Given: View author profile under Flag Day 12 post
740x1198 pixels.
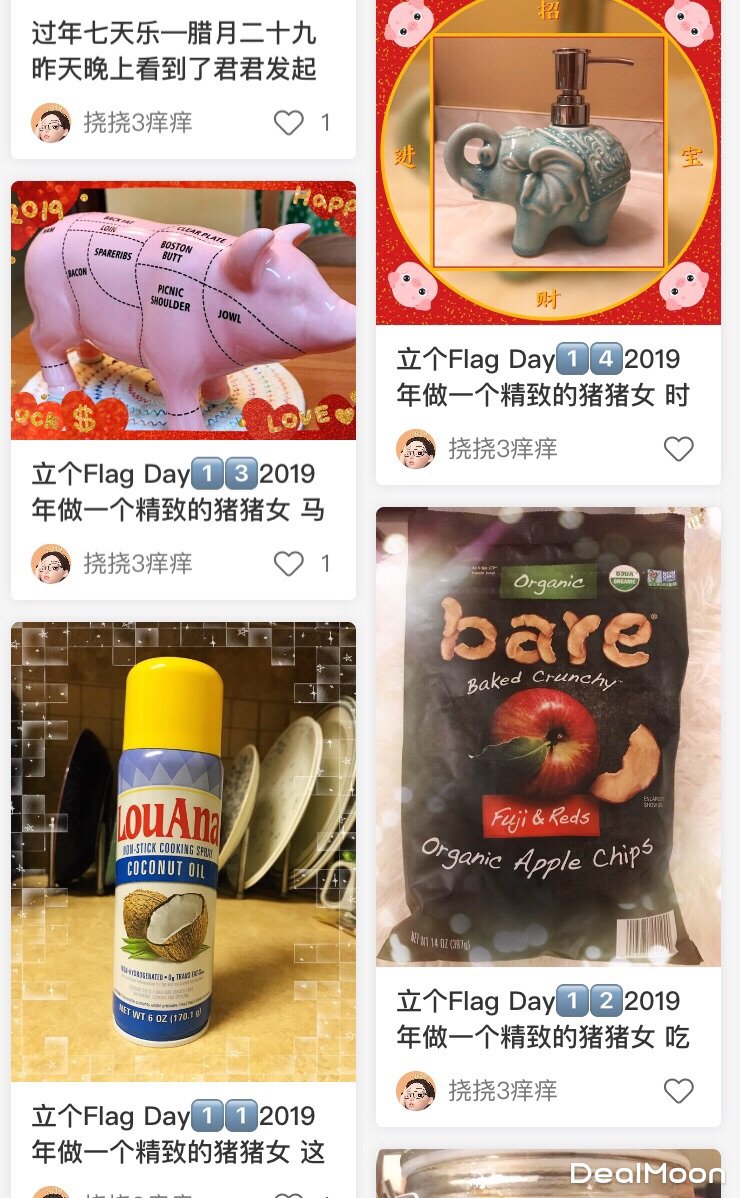Looking at the screenshot, I should coord(416,1091).
